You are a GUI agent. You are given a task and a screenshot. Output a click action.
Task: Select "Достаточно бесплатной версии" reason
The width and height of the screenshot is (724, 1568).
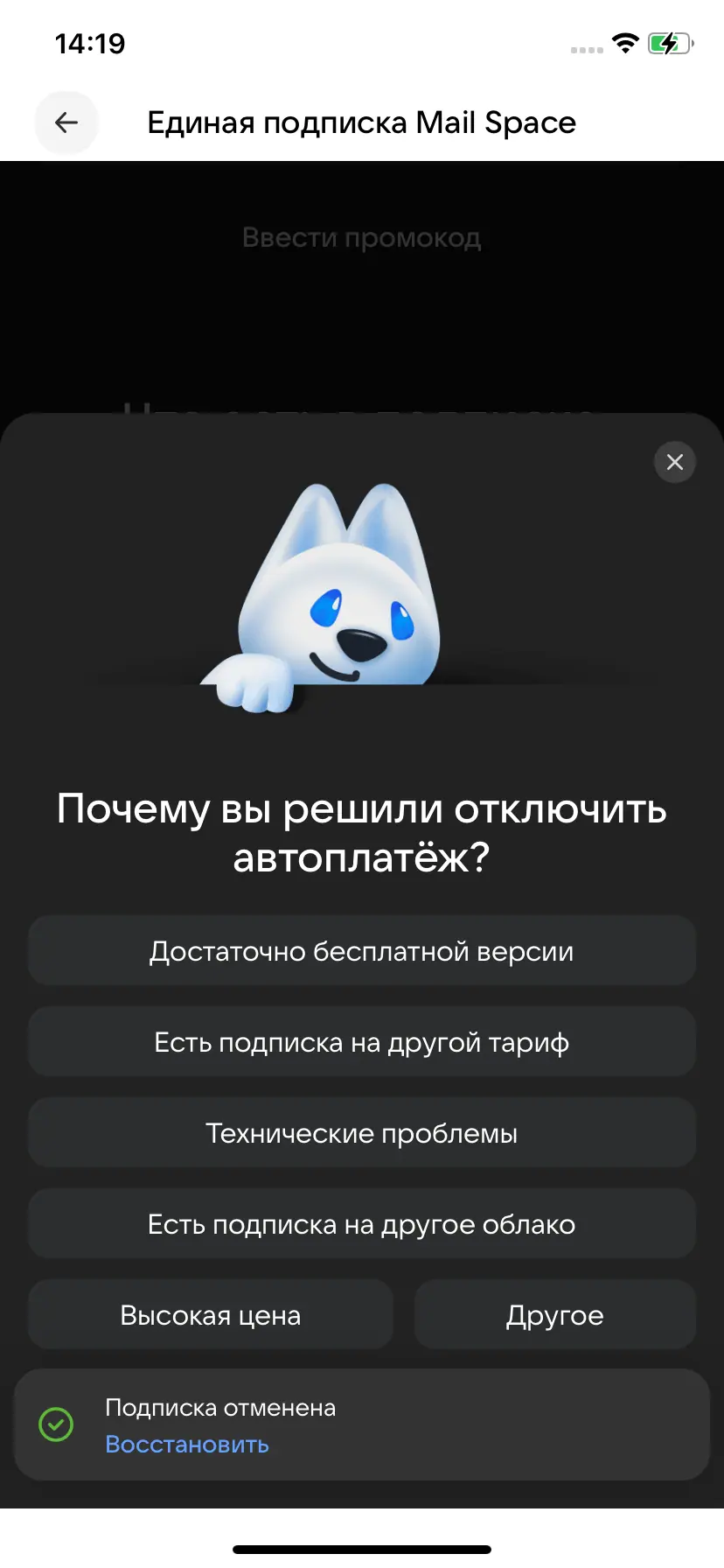click(362, 951)
